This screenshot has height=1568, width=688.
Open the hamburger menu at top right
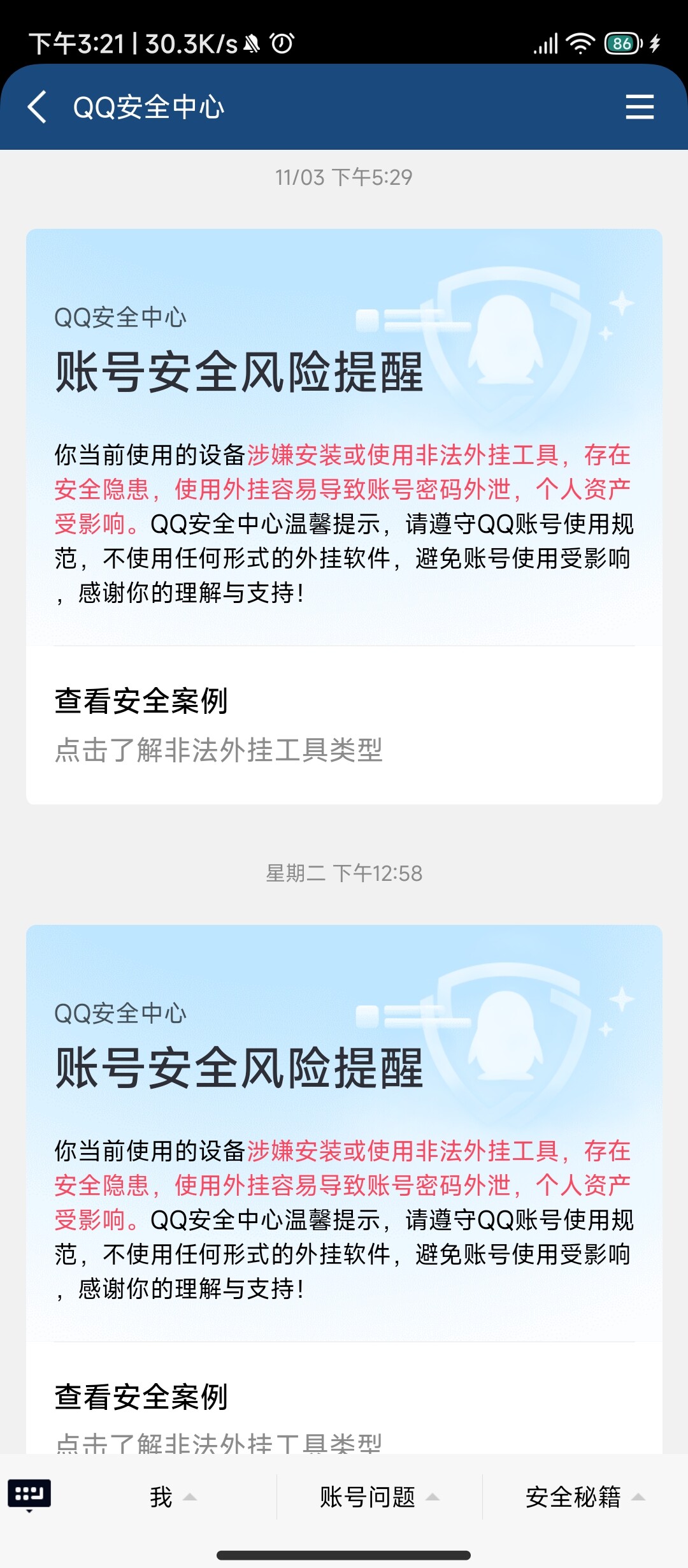point(640,106)
